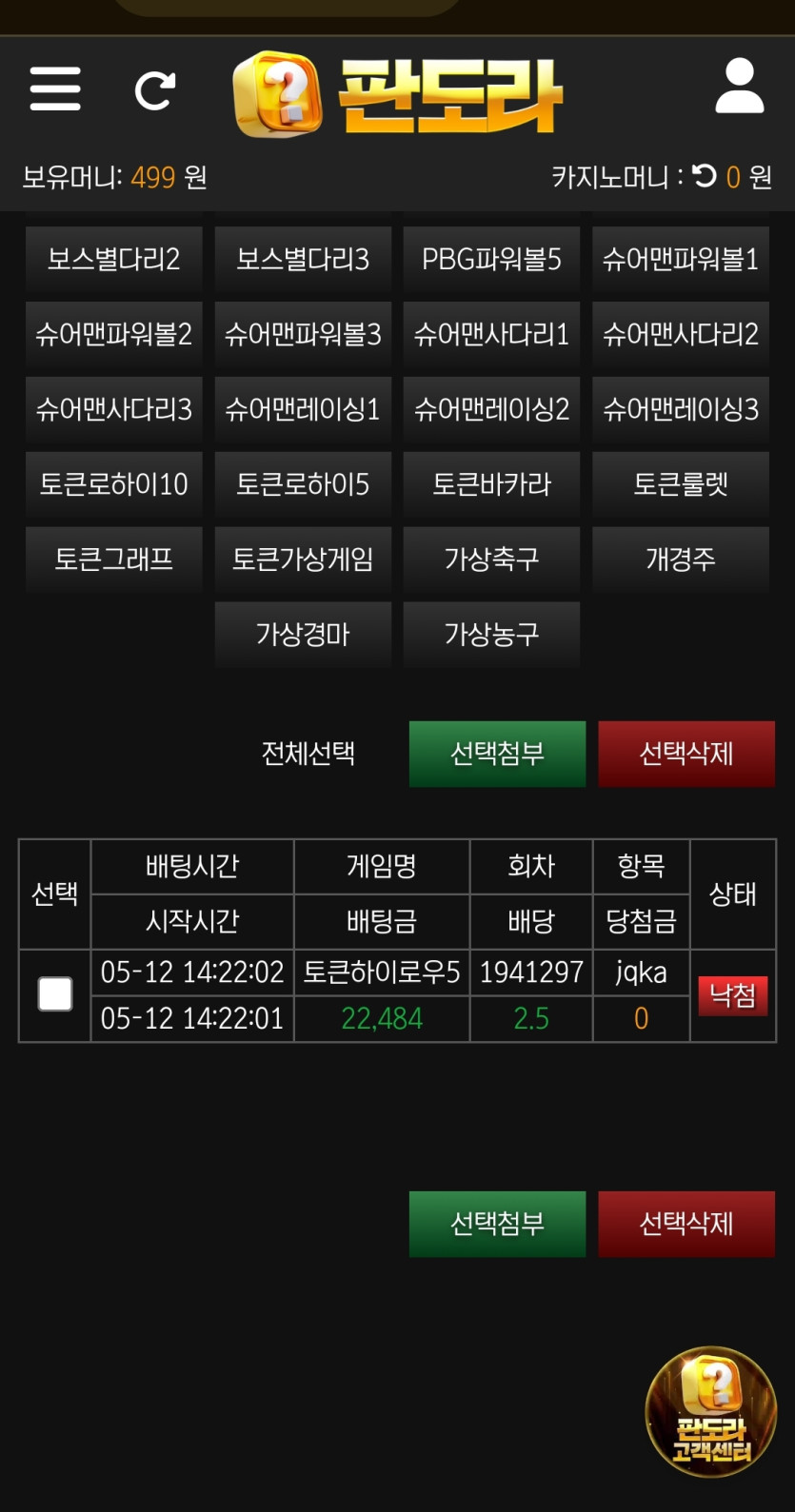Viewport: 795px width, 1512px height.
Task: Open the 토큰바카라 game
Action: pos(491,484)
